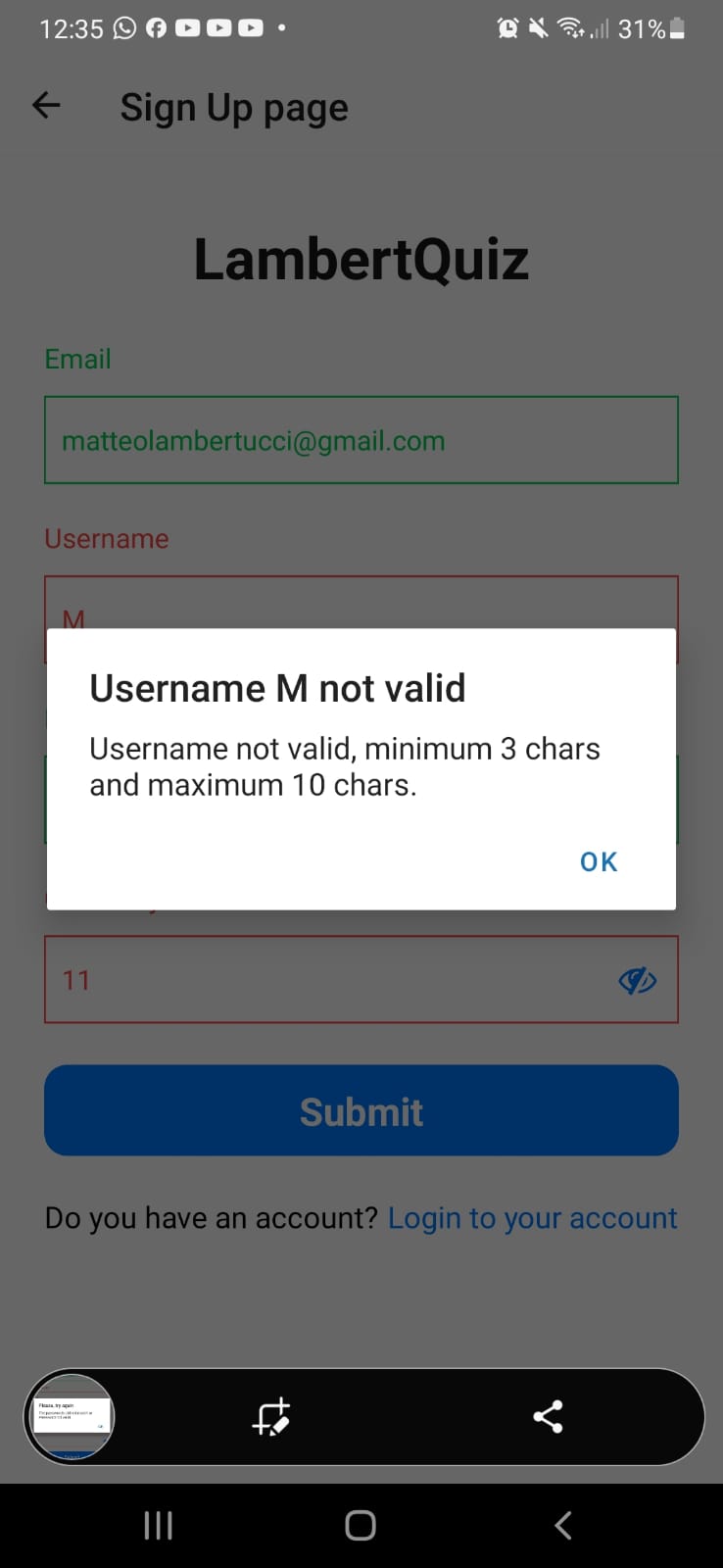Go to the system home screen
723x1568 pixels.
pos(360,1525)
